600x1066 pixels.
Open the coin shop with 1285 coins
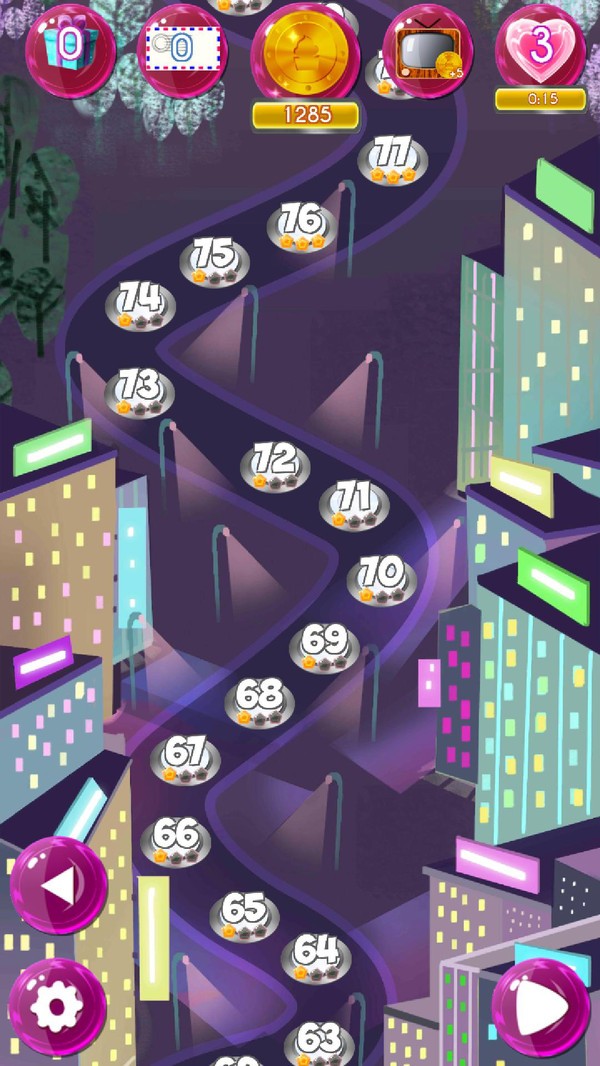pyautogui.click(x=305, y=52)
